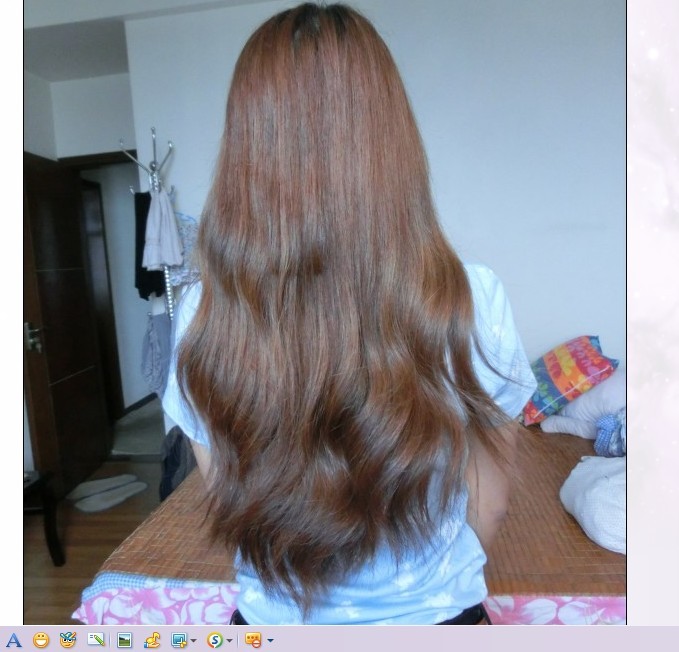The height and width of the screenshot is (652, 679).
Task: Open the magic emoticon icon
Action: click(68, 640)
